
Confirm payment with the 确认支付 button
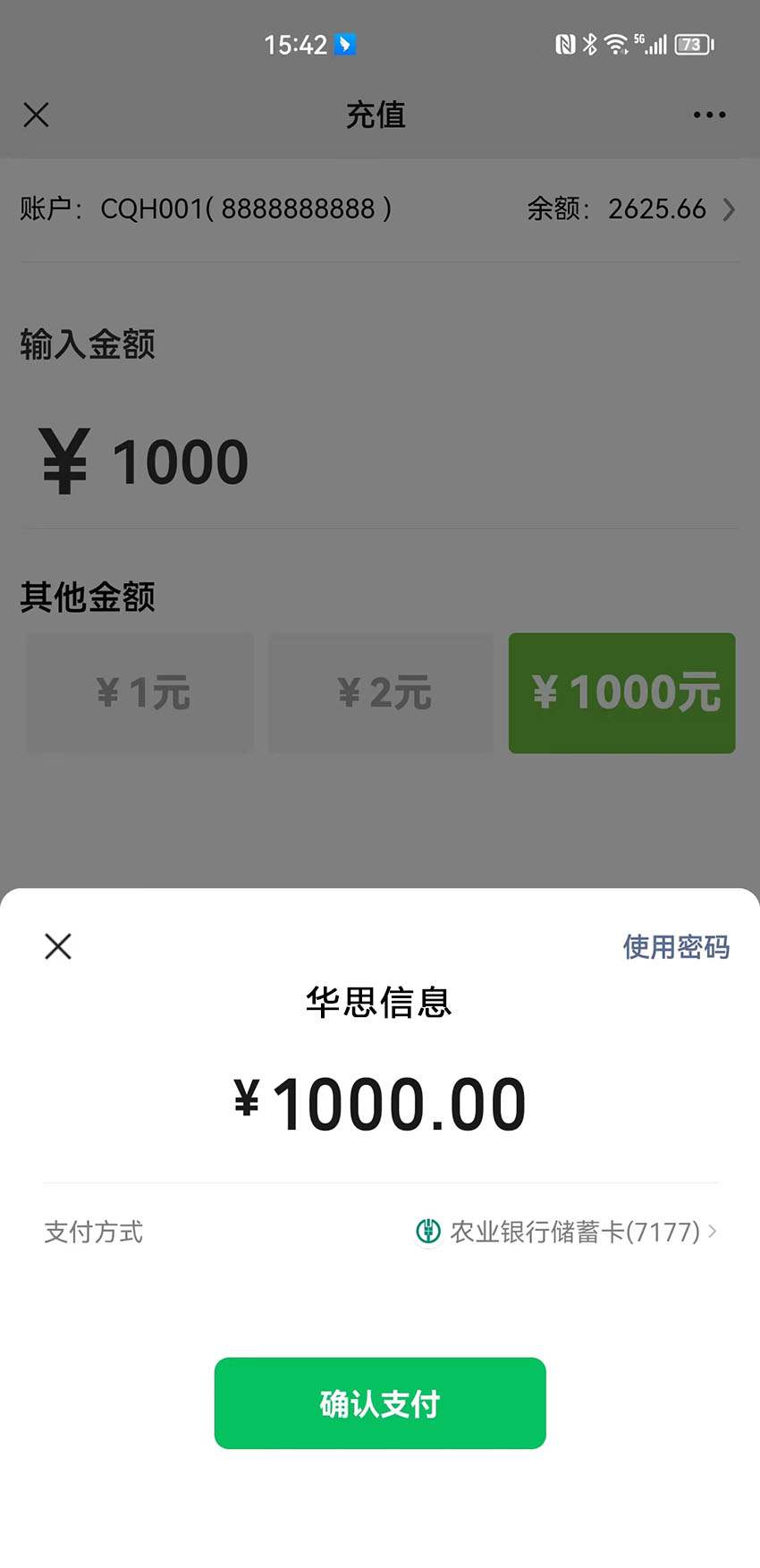point(380,1403)
